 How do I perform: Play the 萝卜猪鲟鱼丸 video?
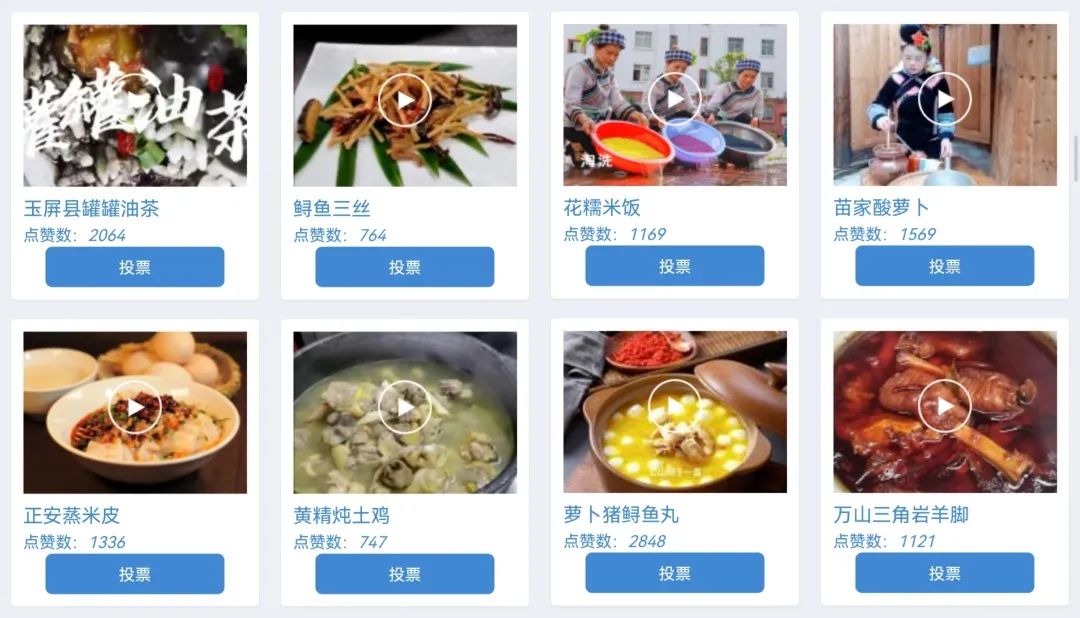pyautogui.click(x=675, y=406)
